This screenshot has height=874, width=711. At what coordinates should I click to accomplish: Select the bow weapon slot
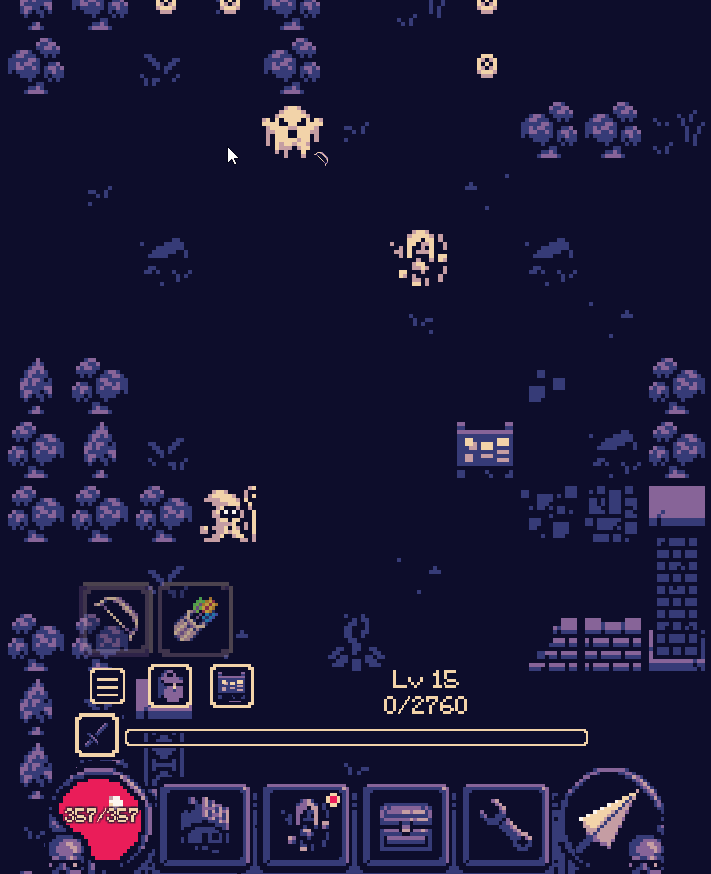(x=115, y=620)
